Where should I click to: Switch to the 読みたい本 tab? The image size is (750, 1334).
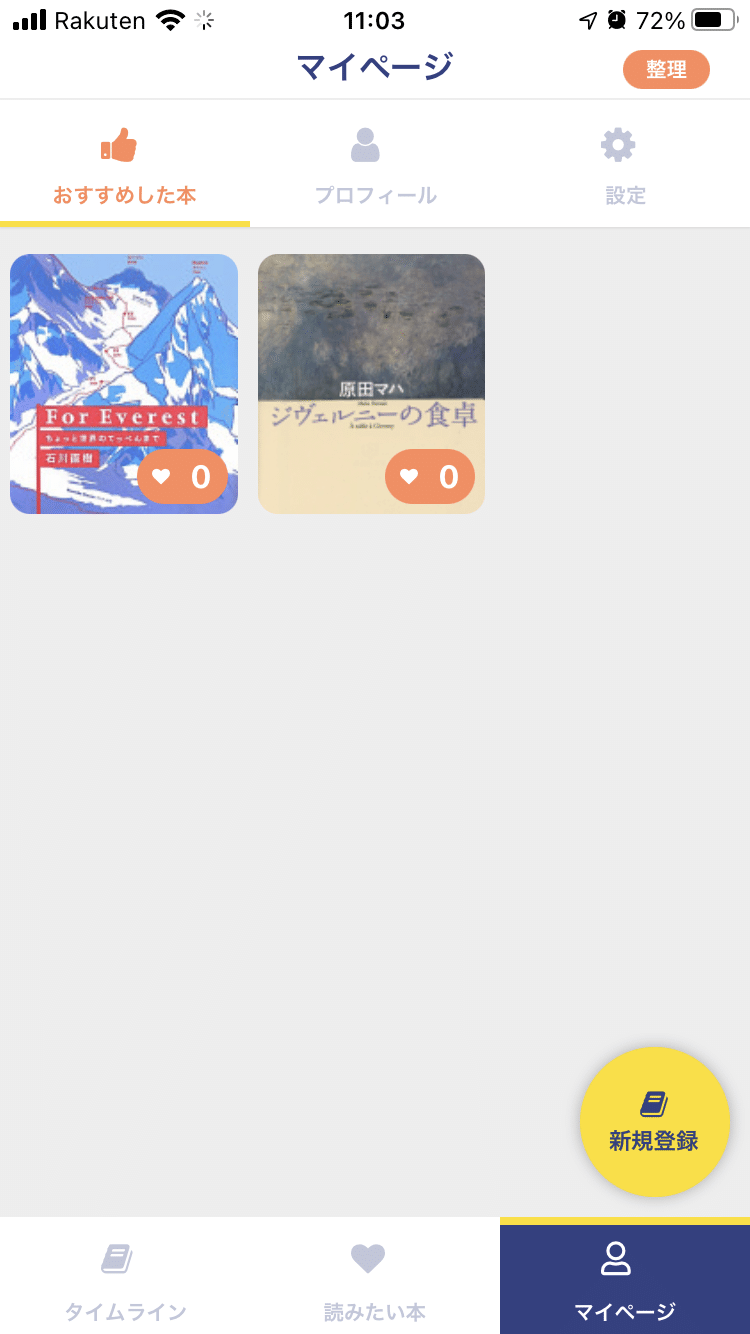tap(374, 1276)
